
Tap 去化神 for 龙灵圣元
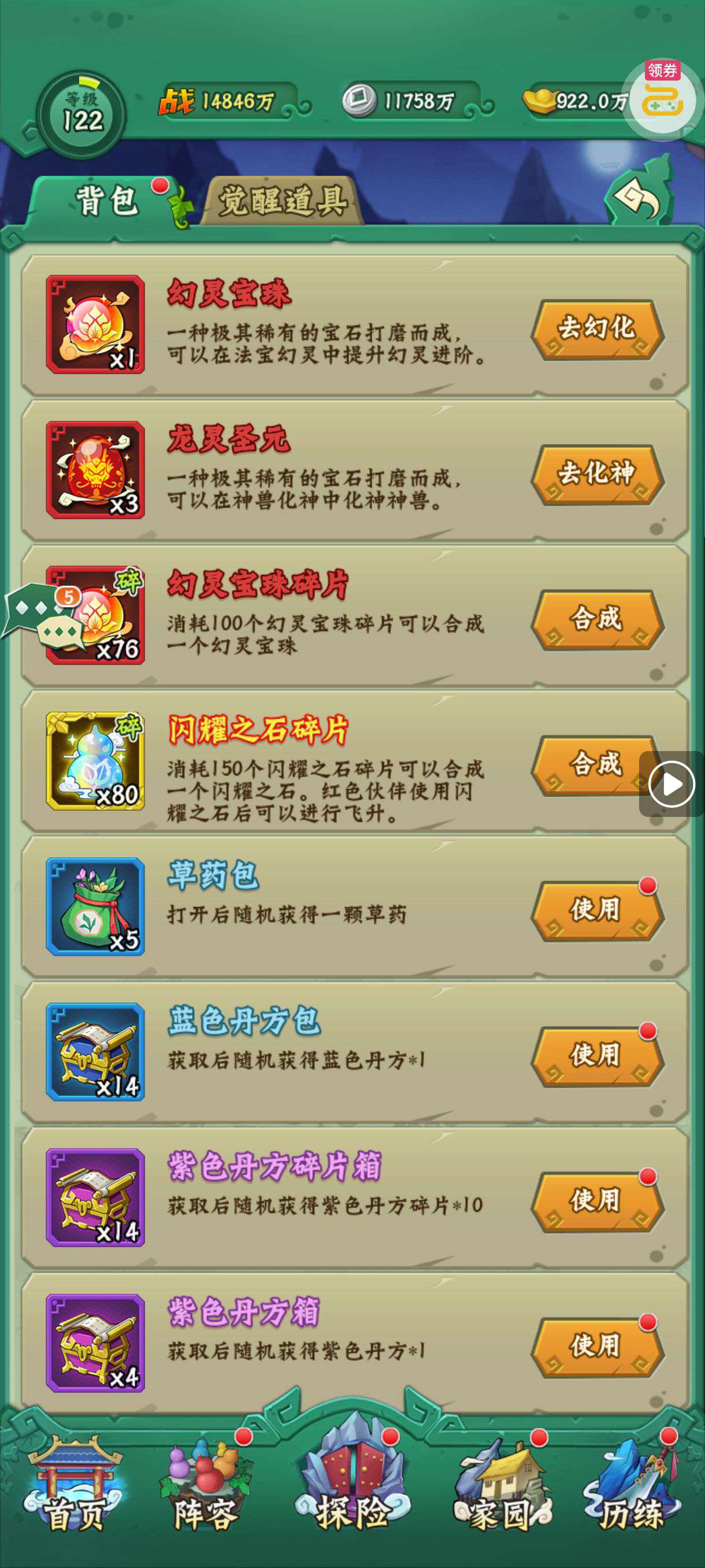click(x=597, y=474)
